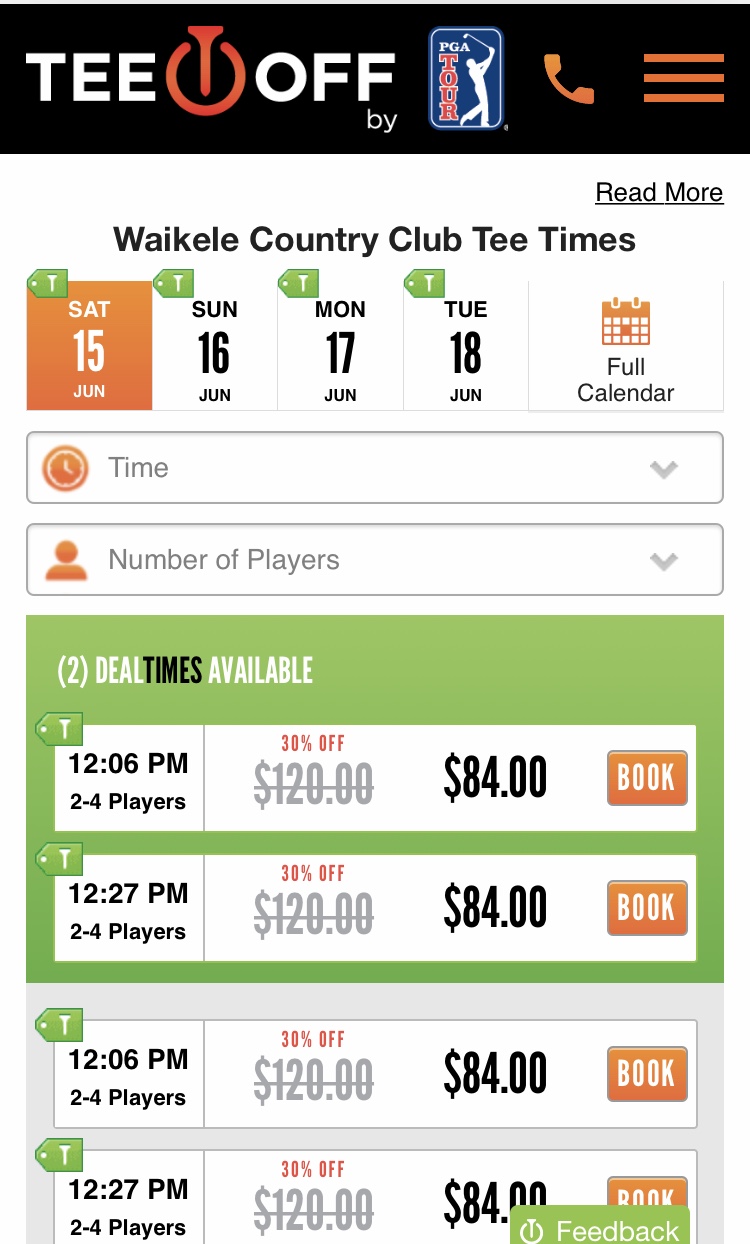Image resolution: width=750 pixels, height=1244 pixels.
Task: Select Sunday 16 Jun date
Action: (215, 346)
